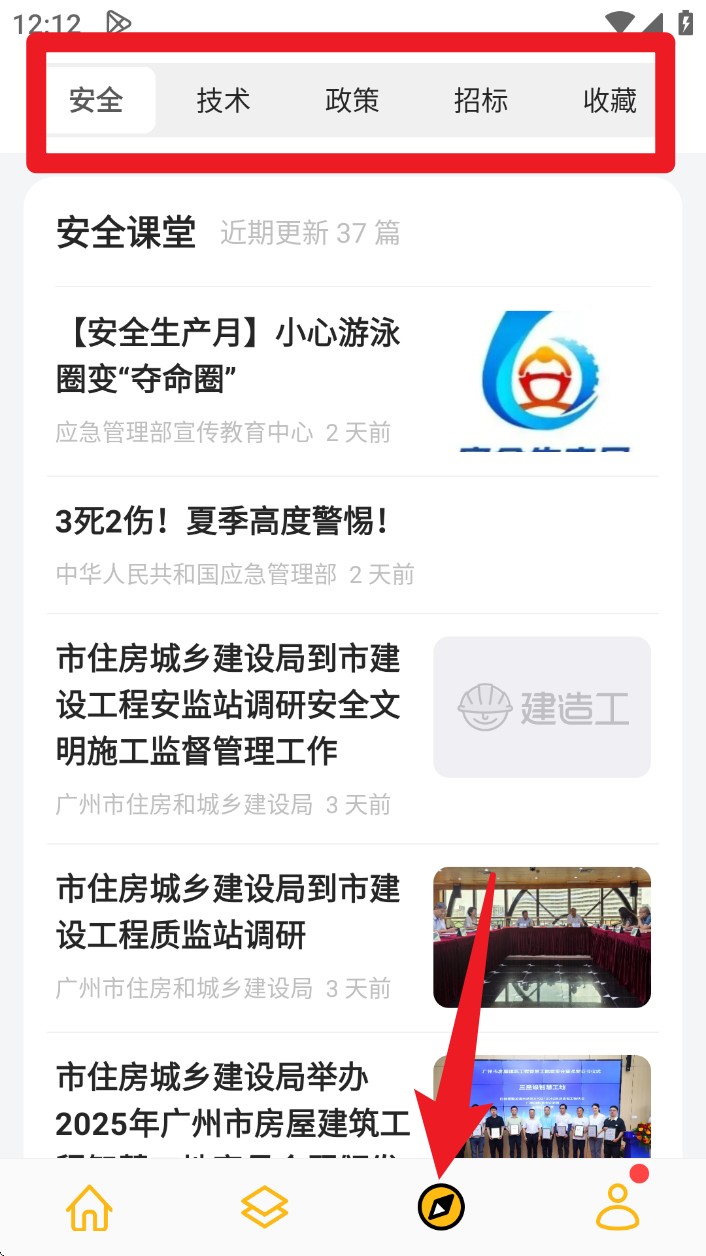The height and width of the screenshot is (1256, 706).
Task: Open the 招标 tab
Action: click(481, 100)
